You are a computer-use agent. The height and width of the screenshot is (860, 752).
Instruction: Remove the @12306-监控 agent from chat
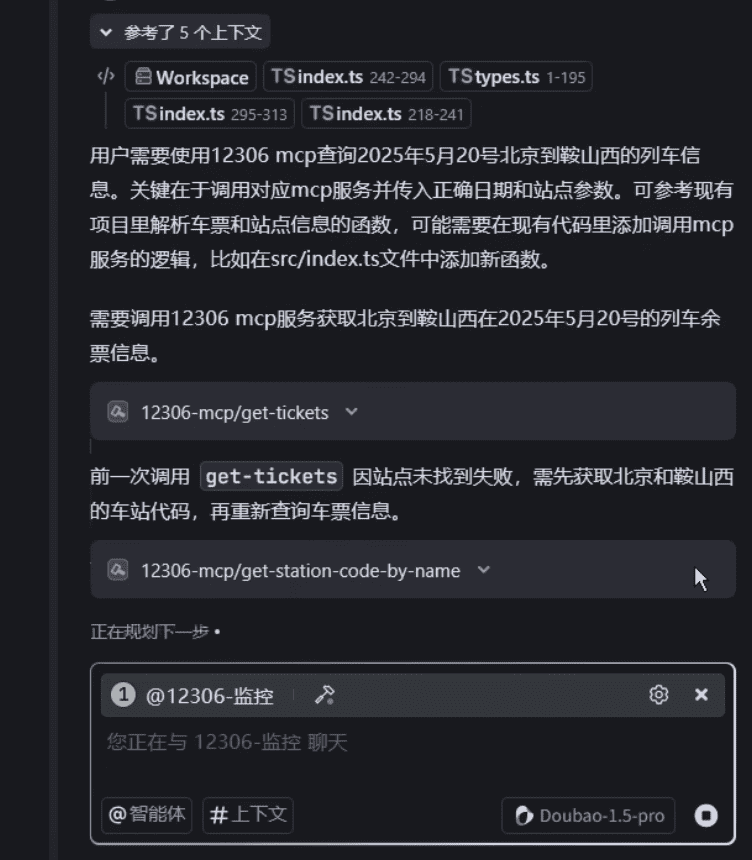701,695
